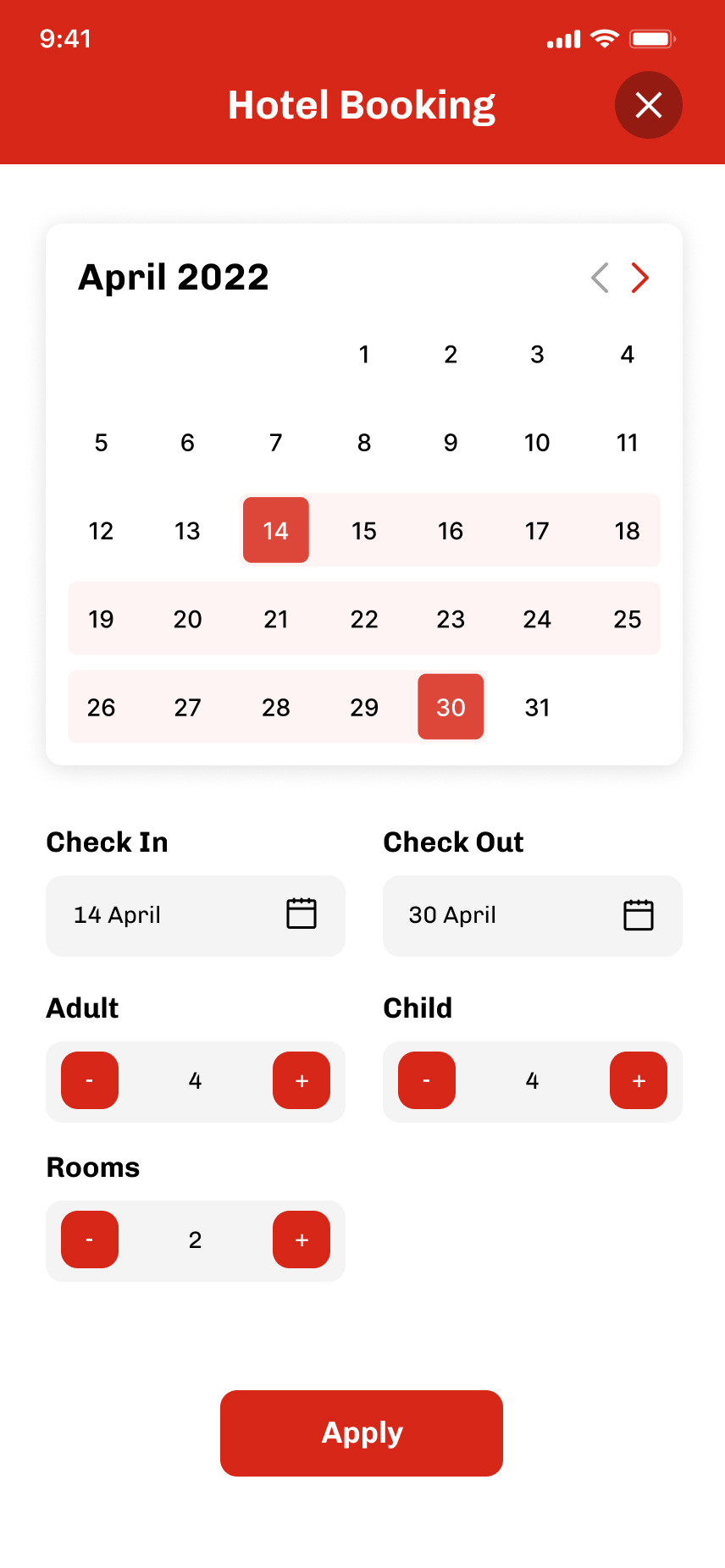Increase the Adult count
The width and height of the screenshot is (725, 1568).
click(302, 1080)
